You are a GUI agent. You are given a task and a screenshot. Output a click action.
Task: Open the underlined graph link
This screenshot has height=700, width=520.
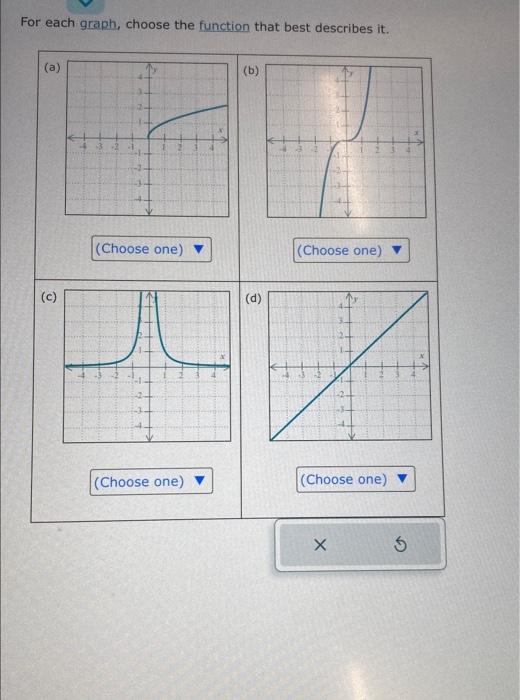point(99,23)
